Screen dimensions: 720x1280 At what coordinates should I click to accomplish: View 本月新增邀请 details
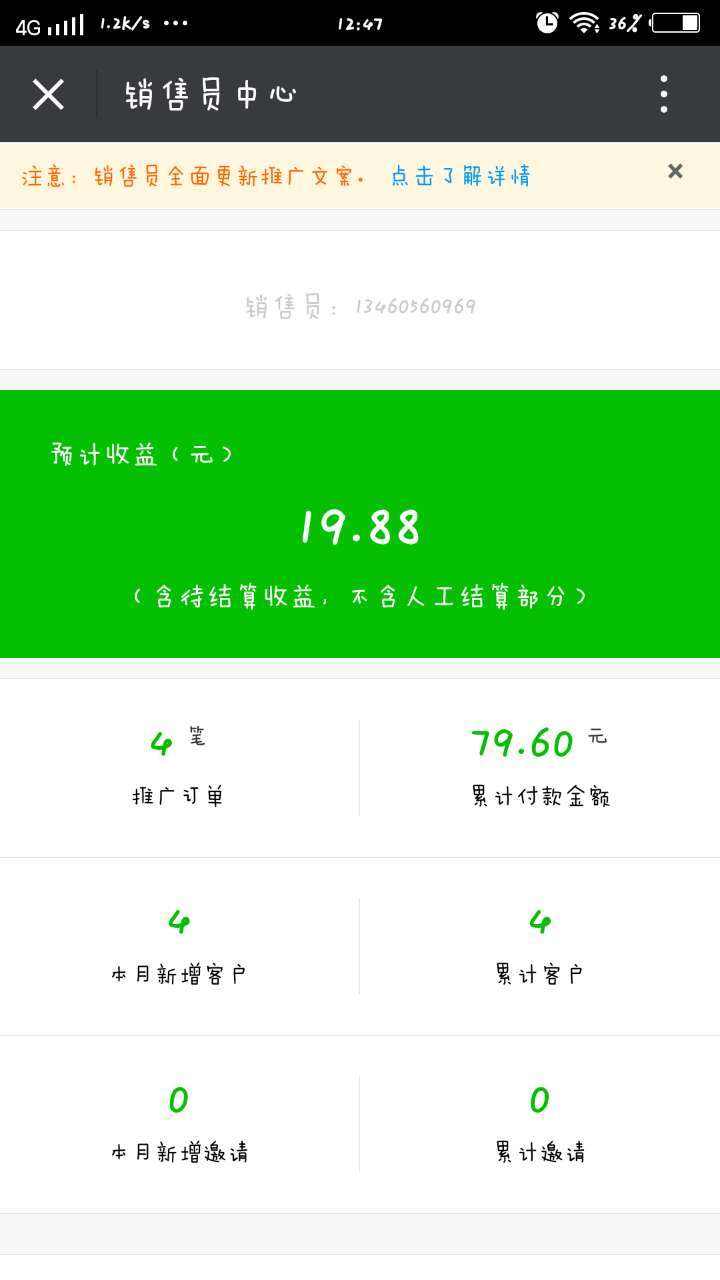[x=179, y=1124]
